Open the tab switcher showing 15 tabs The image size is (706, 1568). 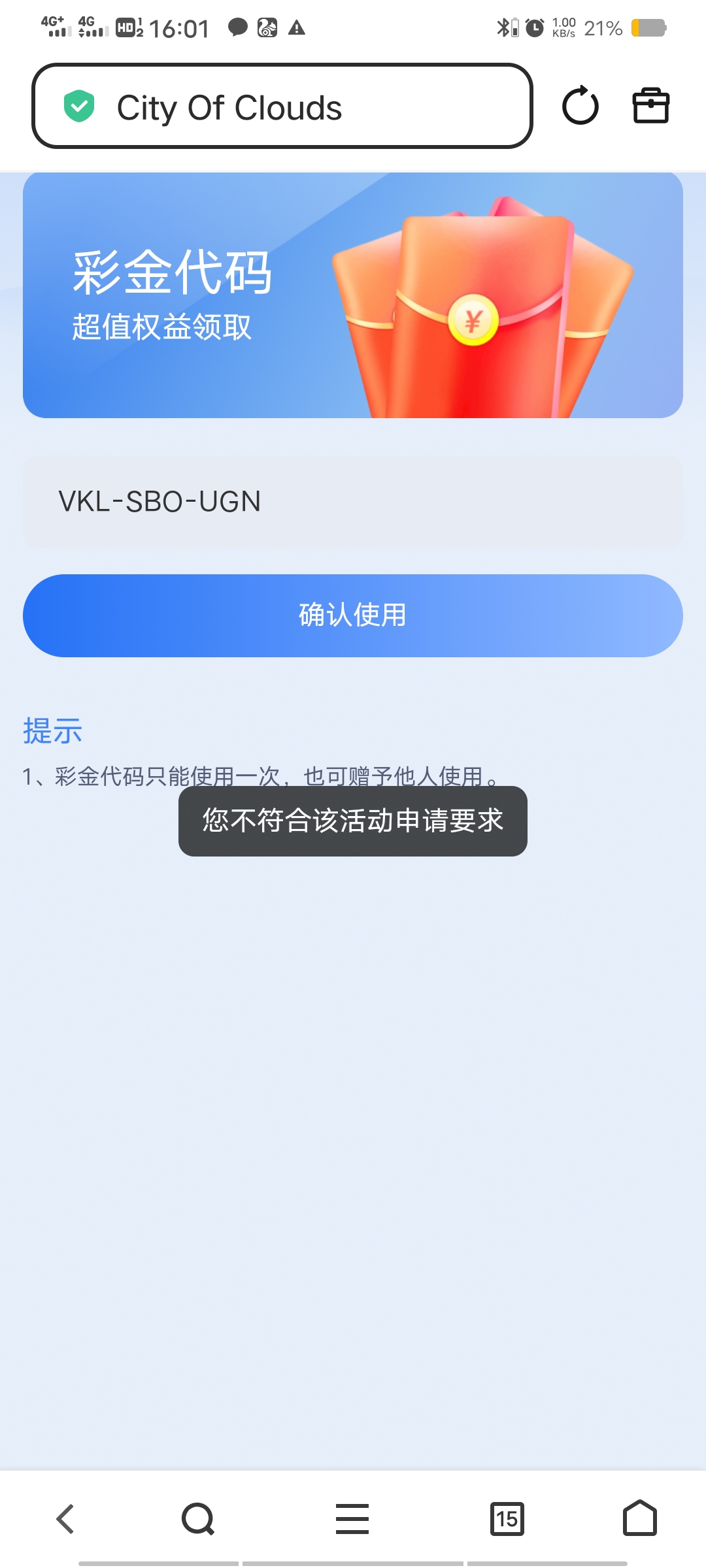pos(508,1518)
